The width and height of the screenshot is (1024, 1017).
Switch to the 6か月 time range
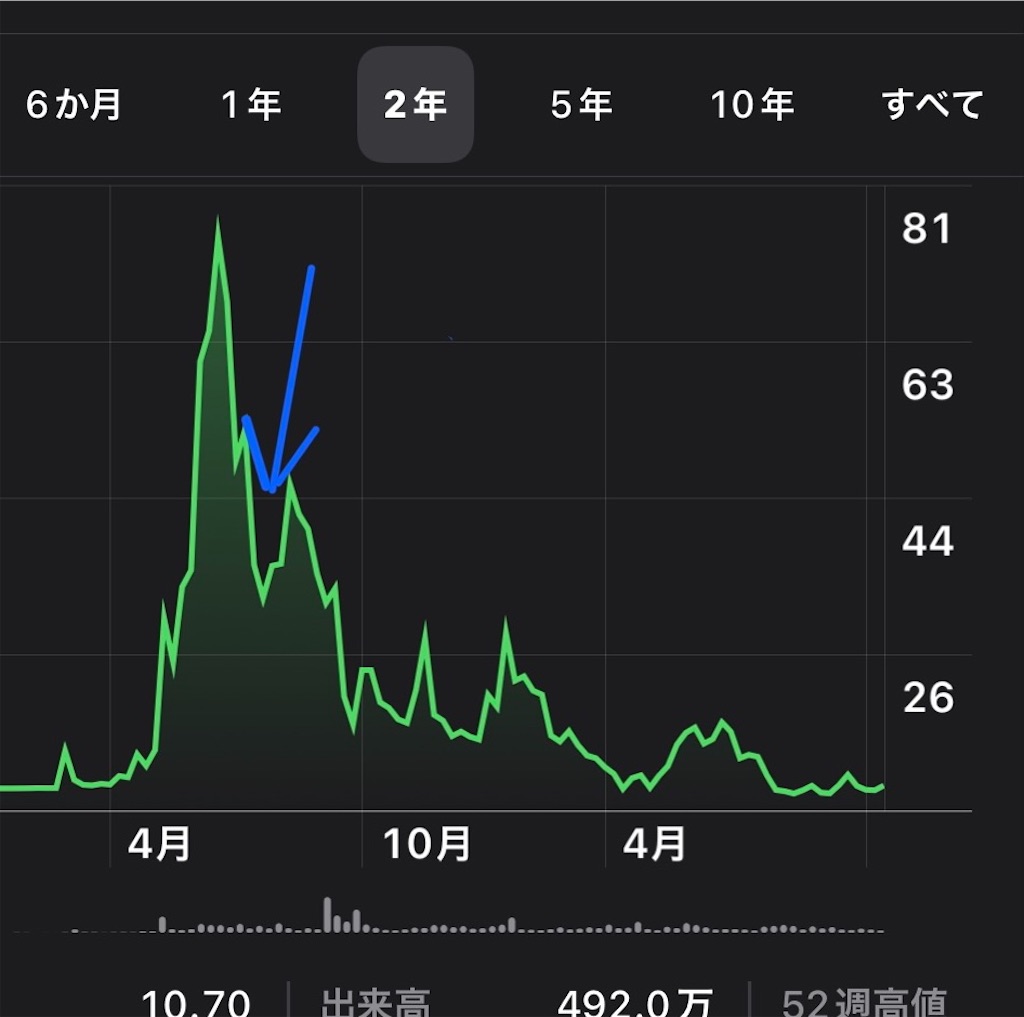click(x=74, y=105)
